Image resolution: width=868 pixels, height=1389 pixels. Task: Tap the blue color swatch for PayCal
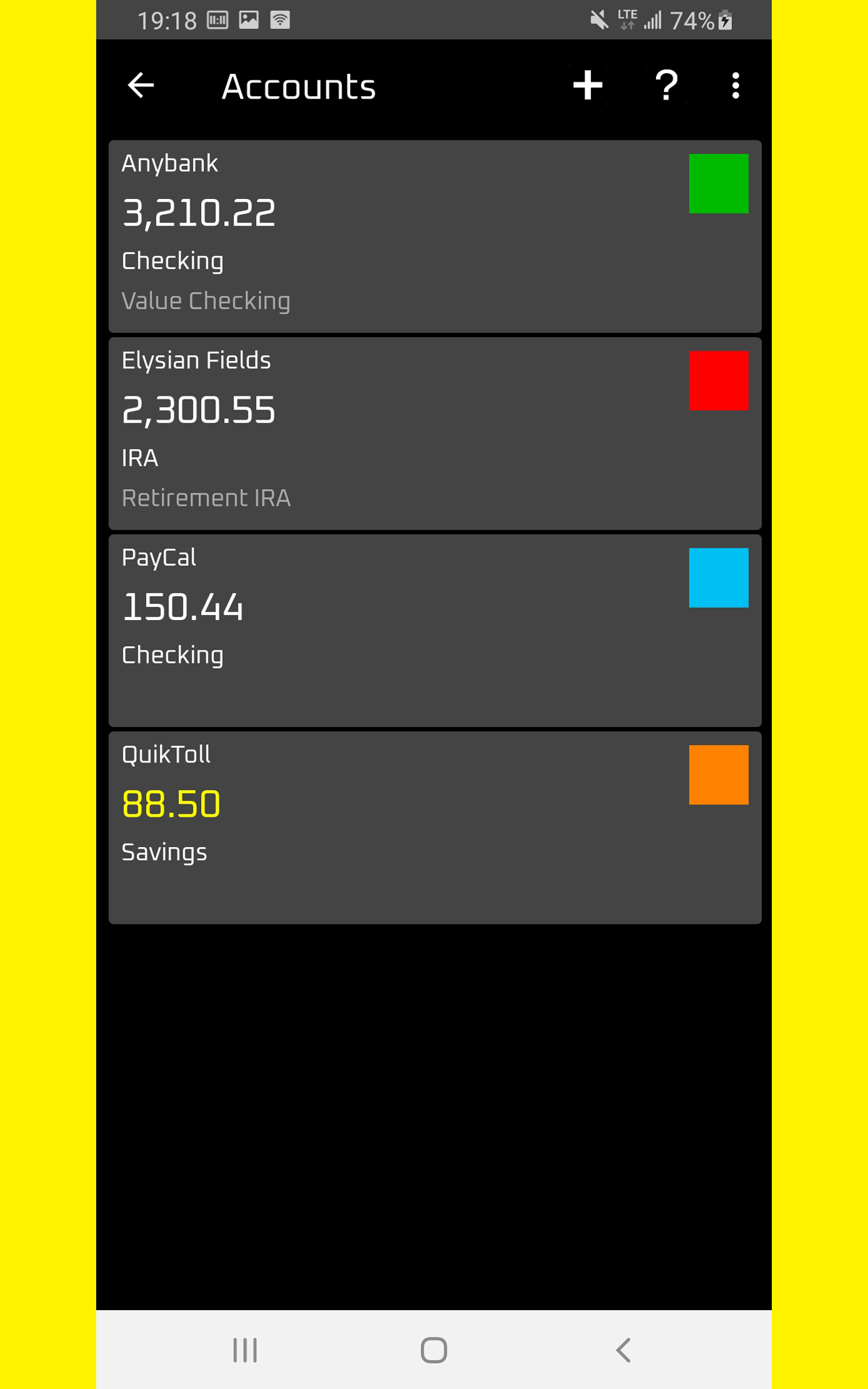tap(719, 577)
